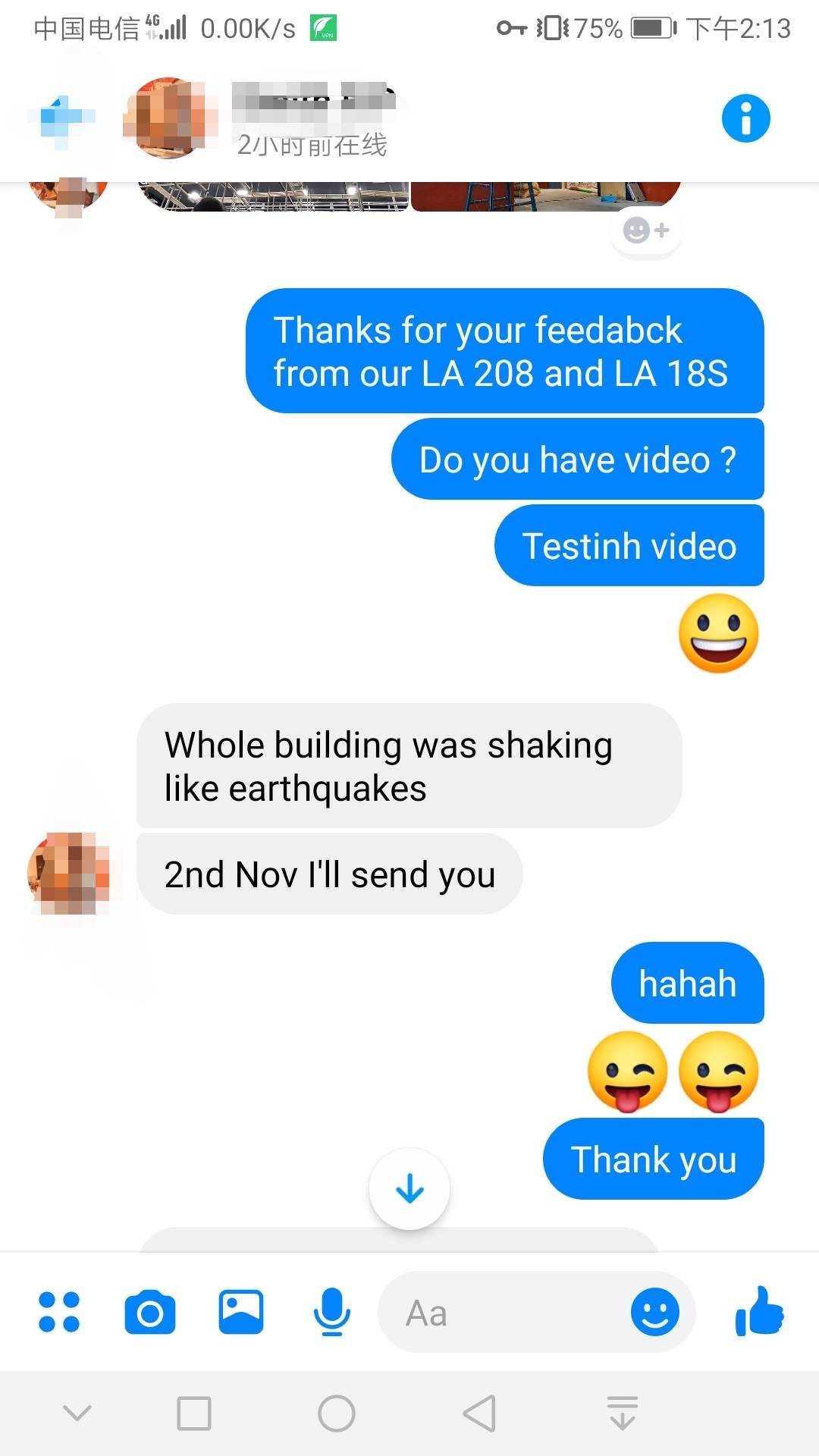
Task: Open the camera to take a photo
Action: pos(149,1313)
